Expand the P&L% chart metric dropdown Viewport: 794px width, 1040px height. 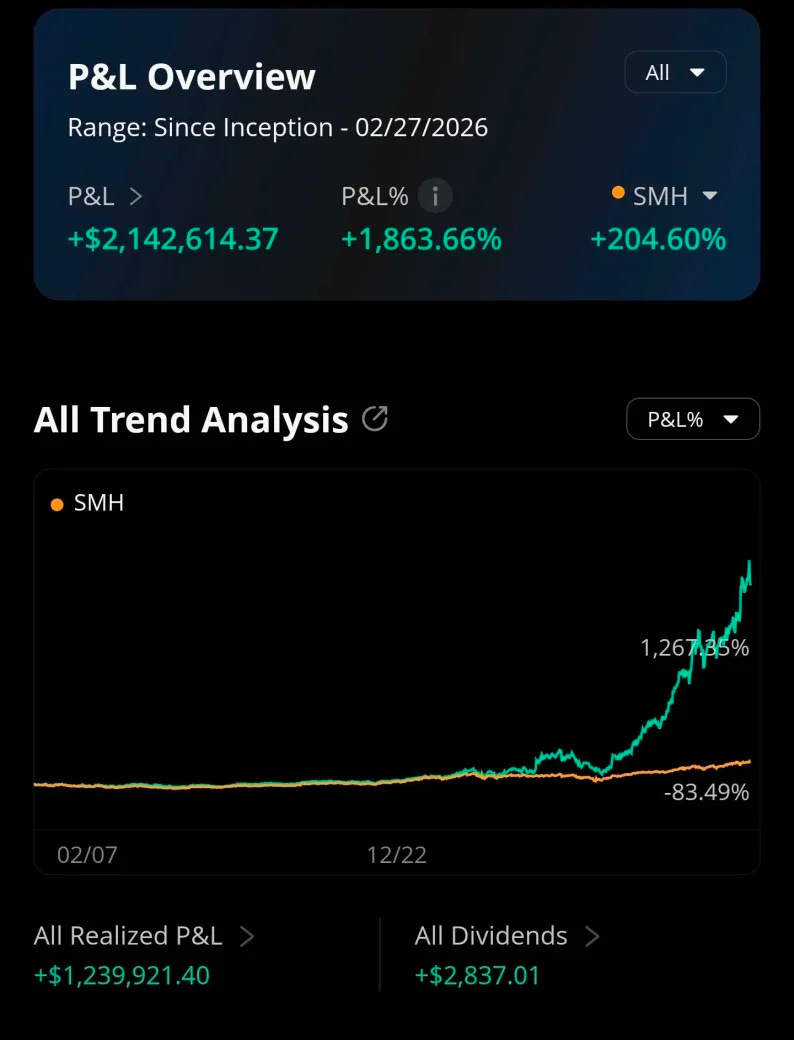692,419
